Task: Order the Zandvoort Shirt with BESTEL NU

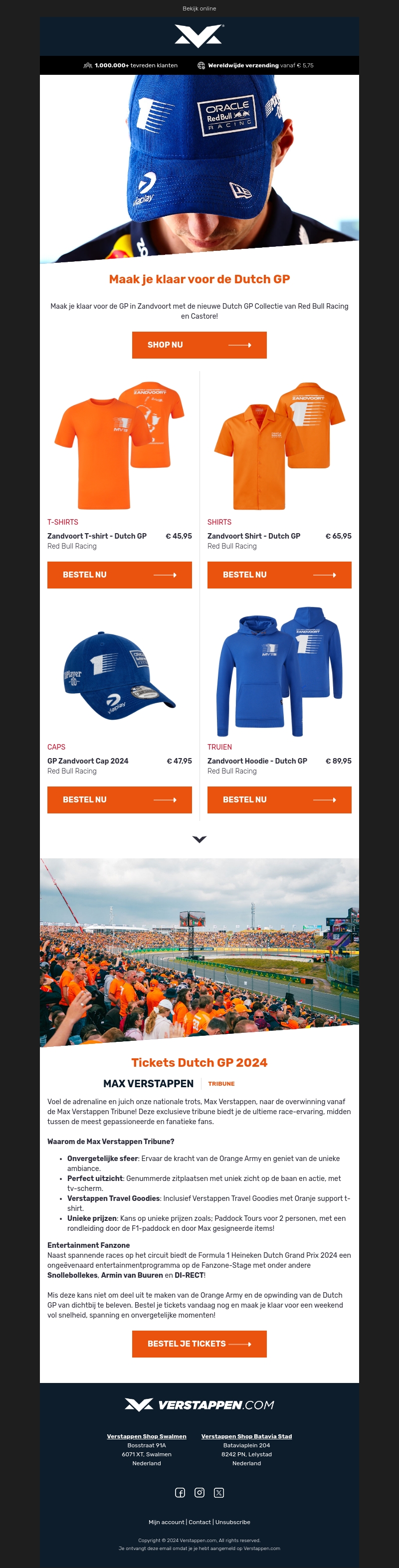Action: (x=279, y=575)
